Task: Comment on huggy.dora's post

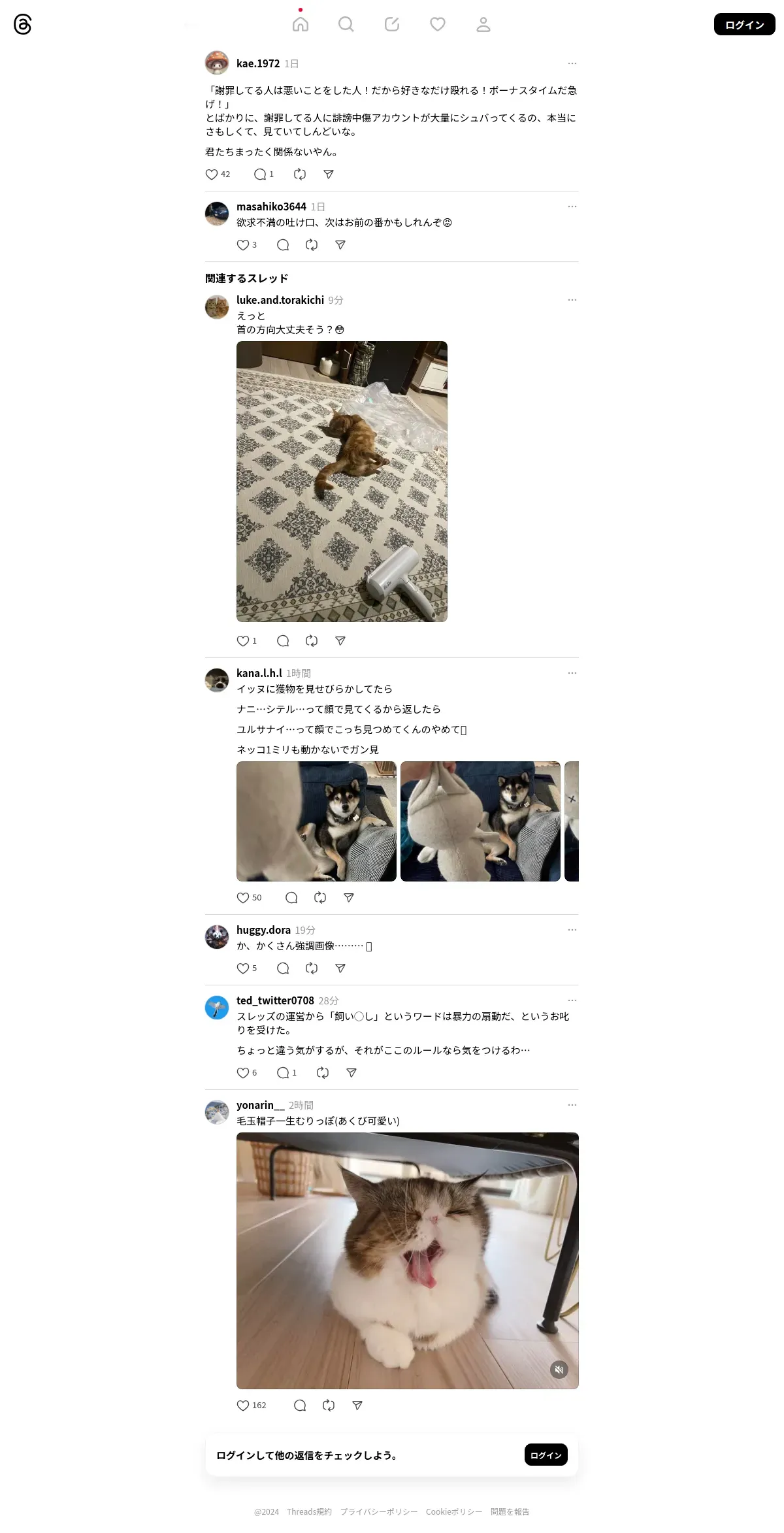Action: pyautogui.click(x=283, y=968)
